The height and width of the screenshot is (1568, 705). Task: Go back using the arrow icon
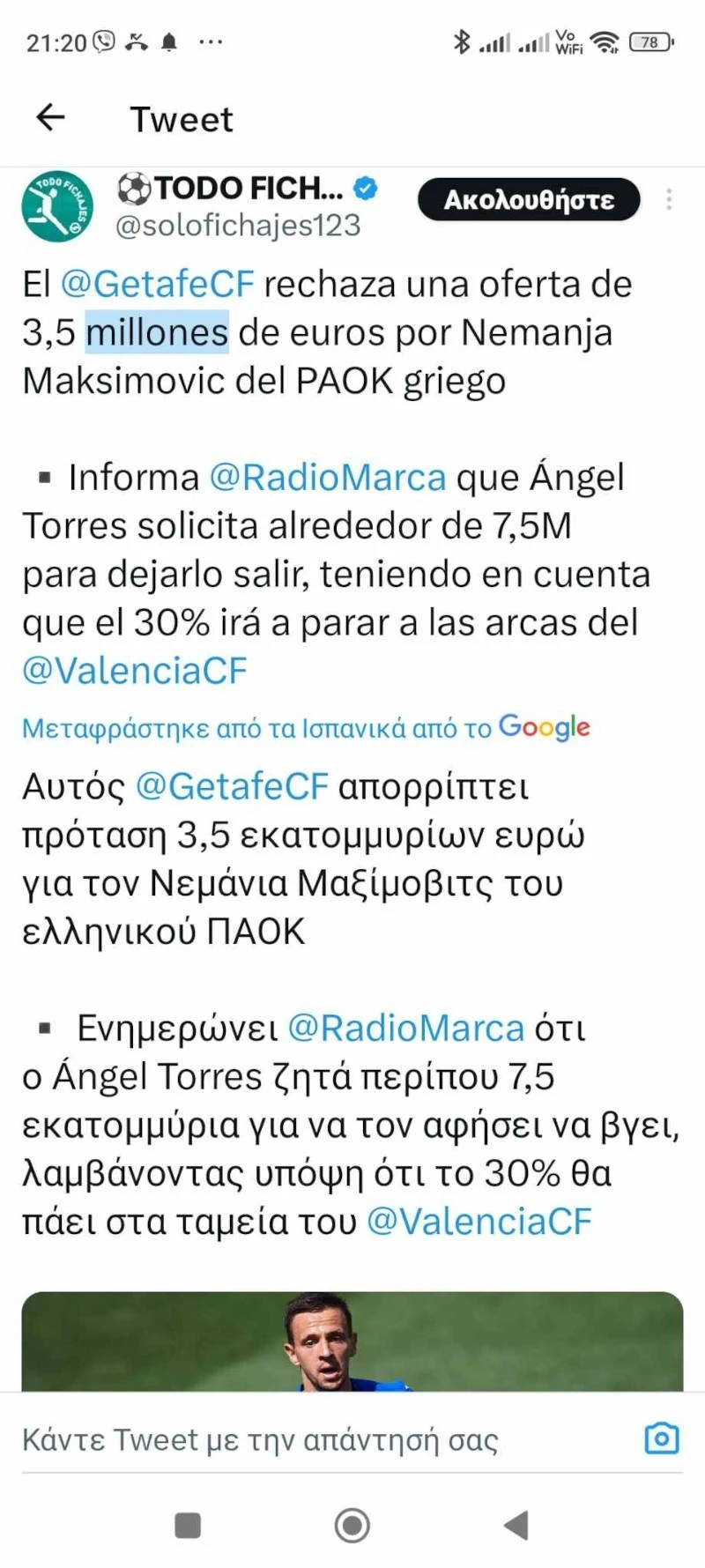(x=50, y=117)
